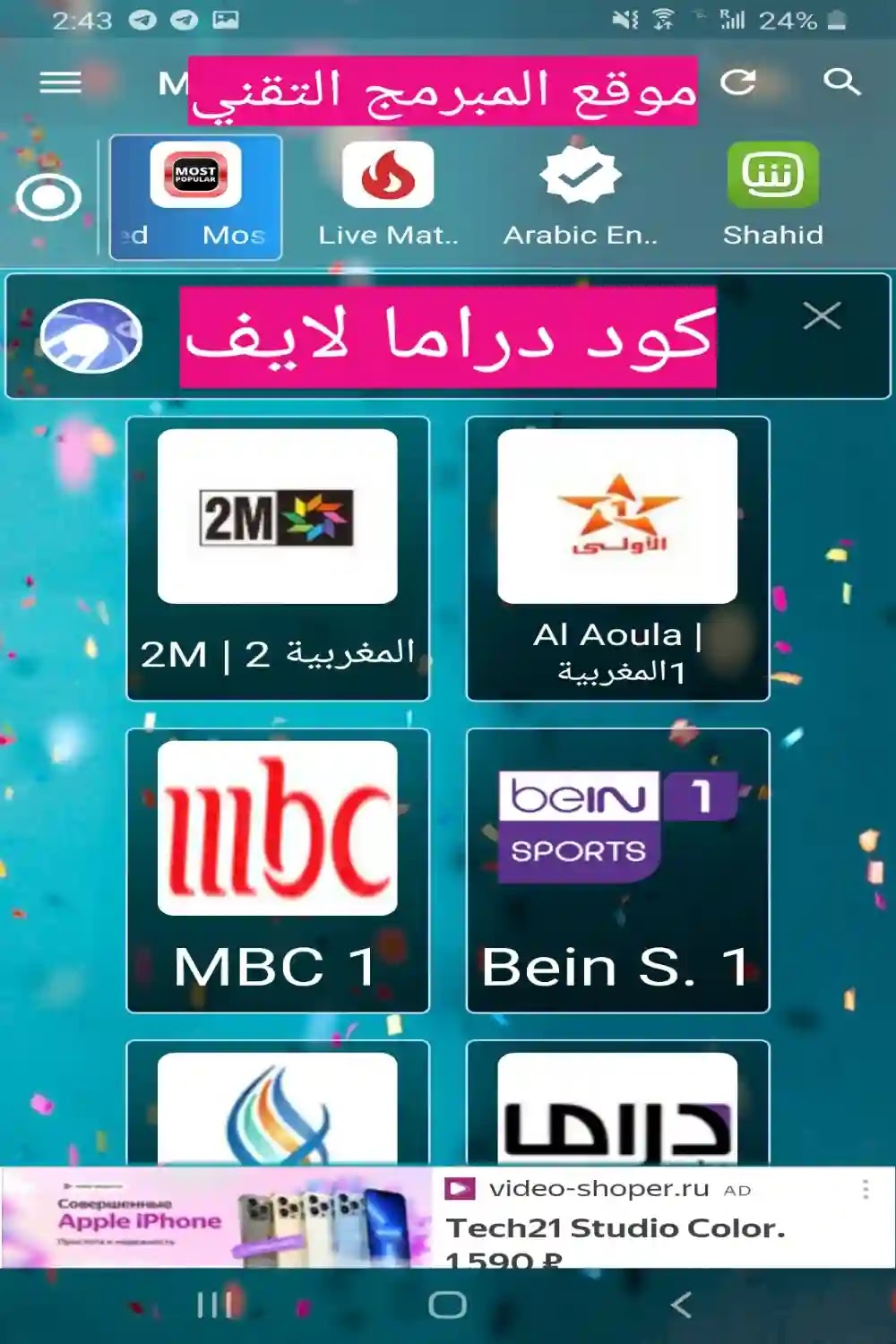Switch to the Live Matches category
896x1344 pixels.
tap(388, 197)
